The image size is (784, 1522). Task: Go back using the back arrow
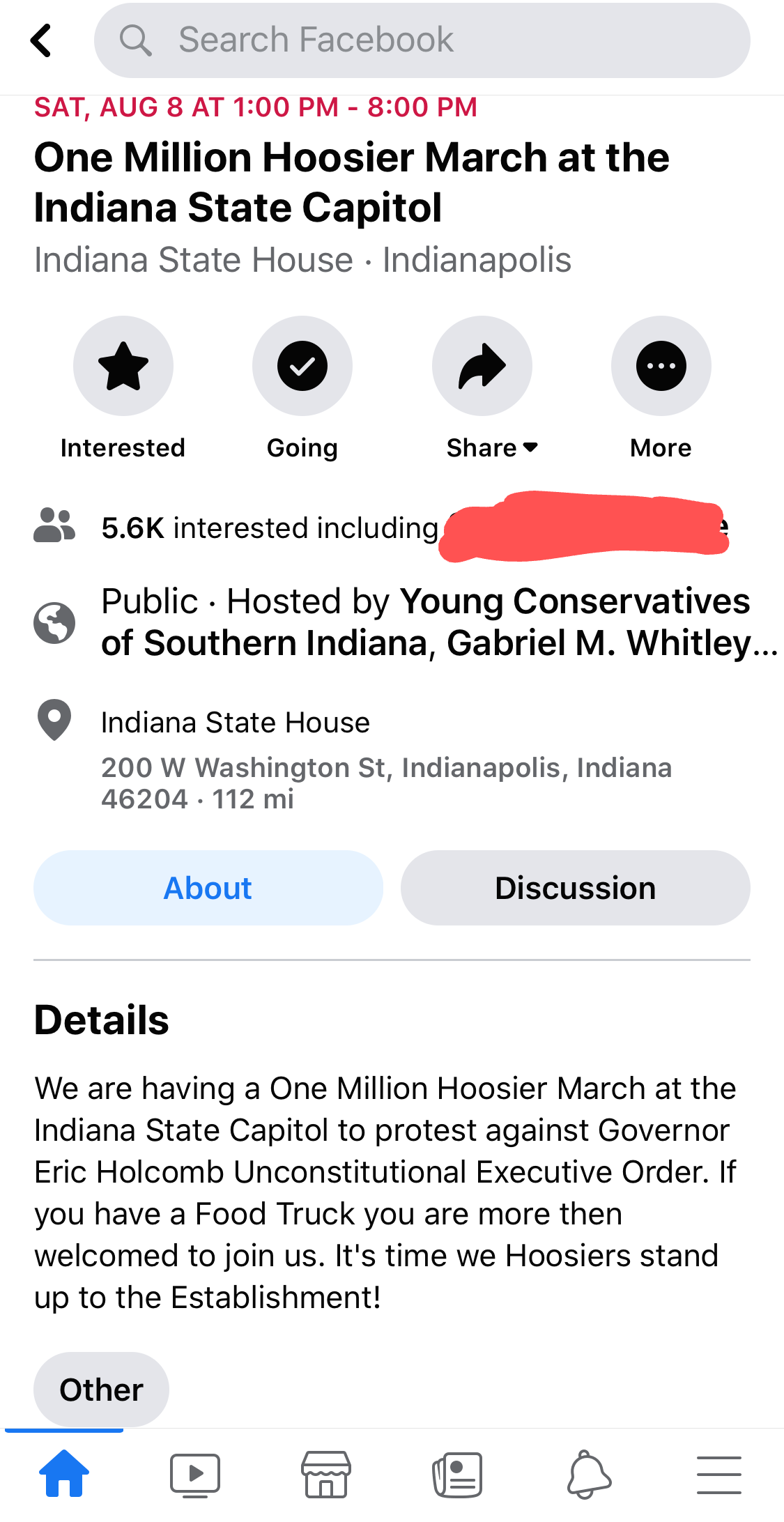42,40
